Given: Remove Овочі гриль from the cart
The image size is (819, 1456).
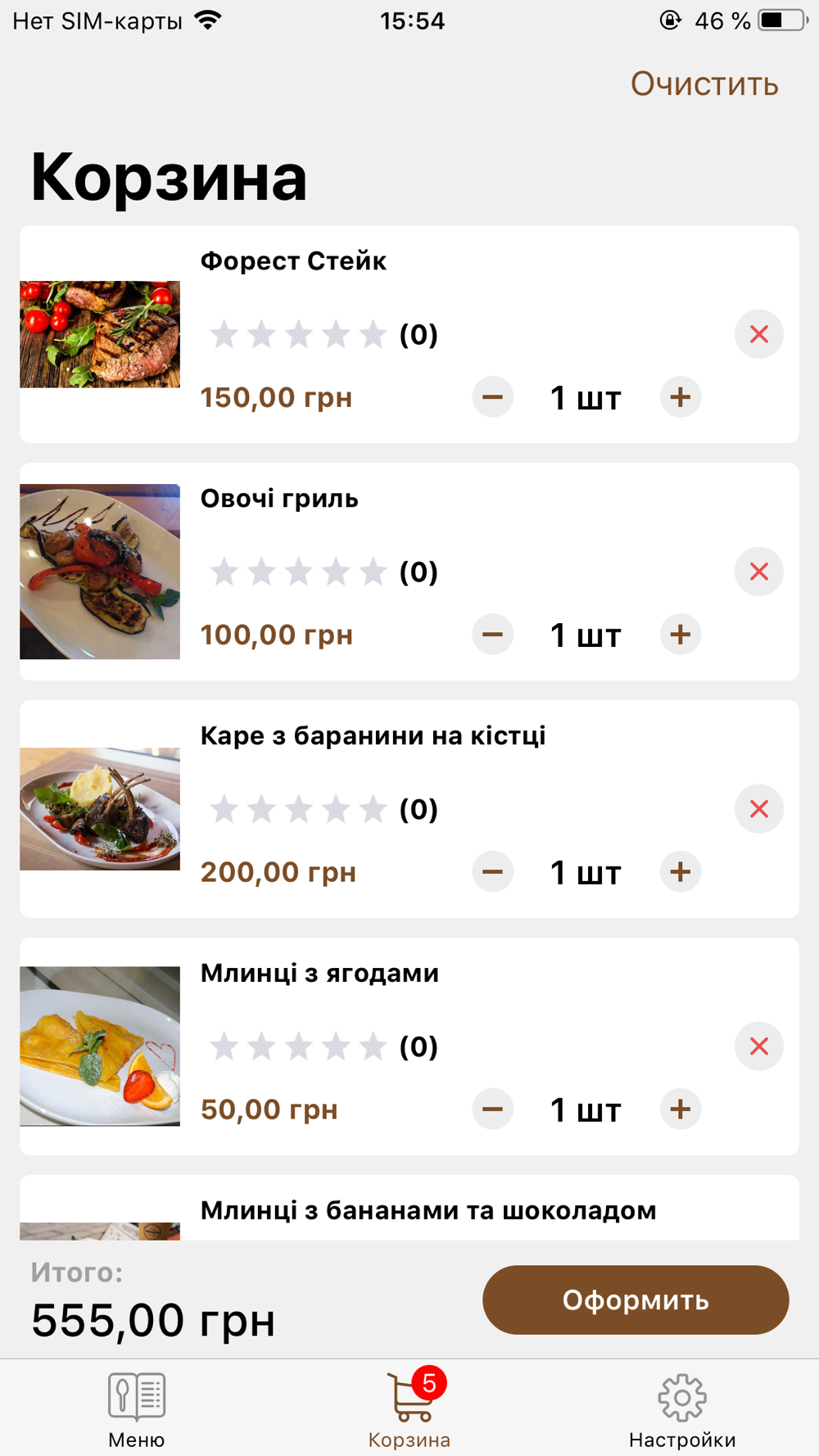Looking at the screenshot, I should [x=758, y=572].
